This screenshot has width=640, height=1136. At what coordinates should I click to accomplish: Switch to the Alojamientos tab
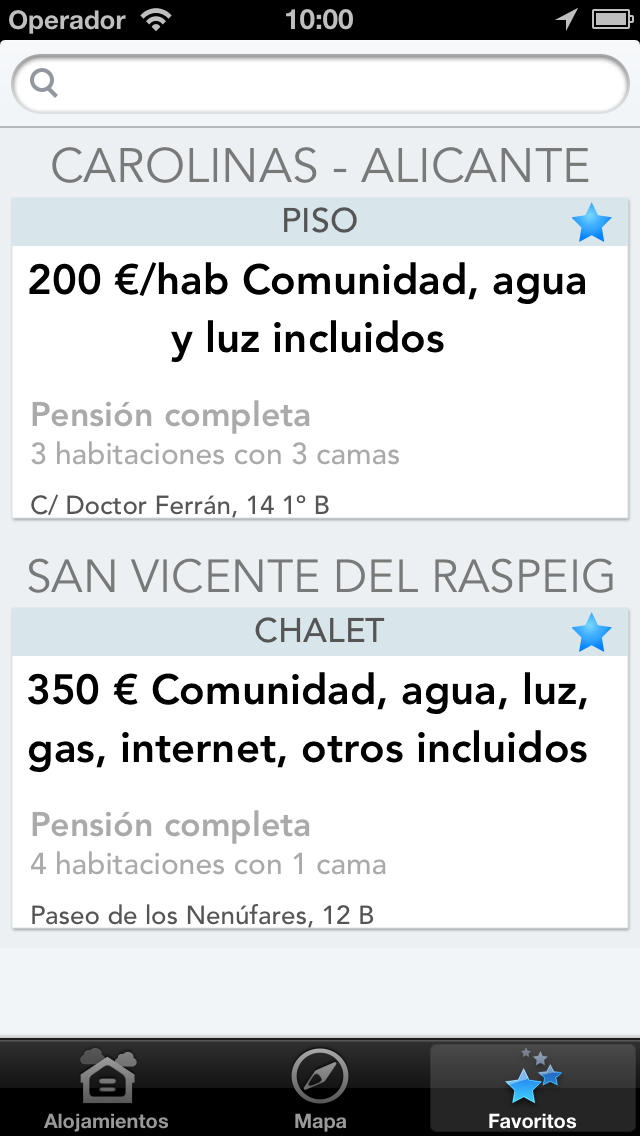pyautogui.click(x=107, y=1088)
